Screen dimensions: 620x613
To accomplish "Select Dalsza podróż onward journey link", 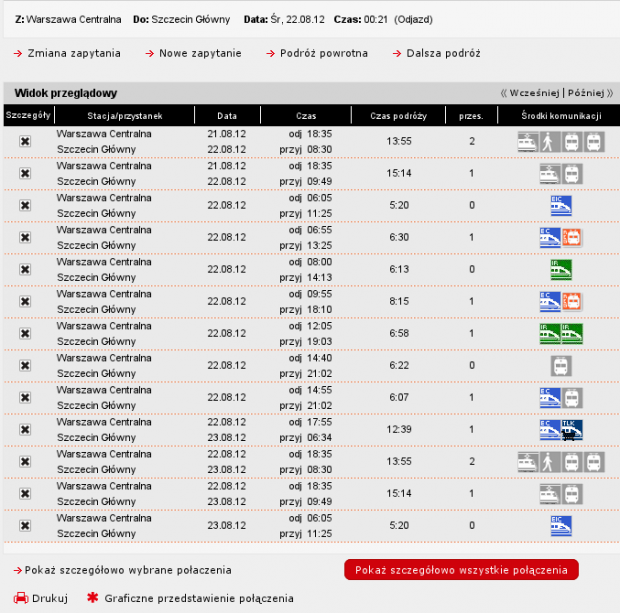I will coord(442,53).
